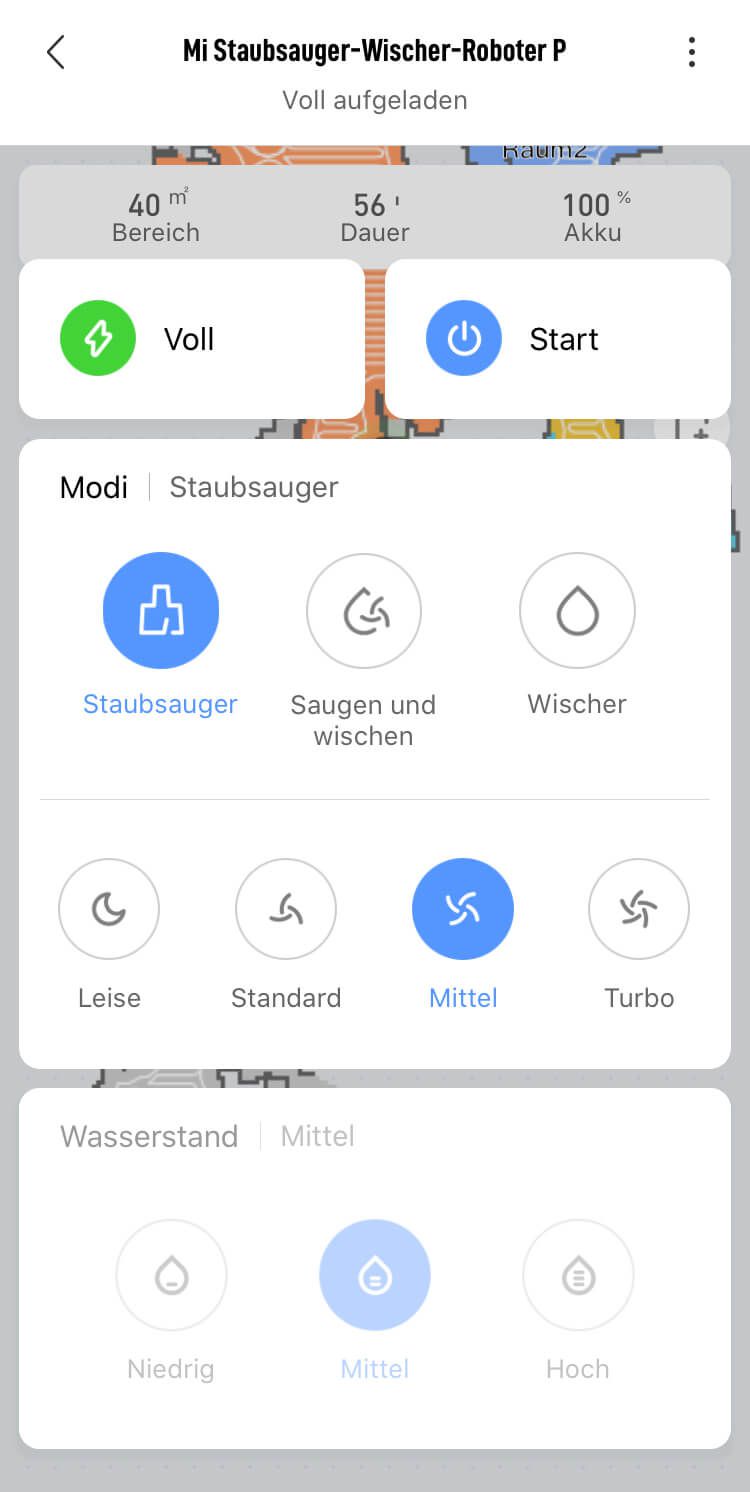Select the Staubsauger mode
This screenshot has width=750, height=1492.
coord(160,611)
